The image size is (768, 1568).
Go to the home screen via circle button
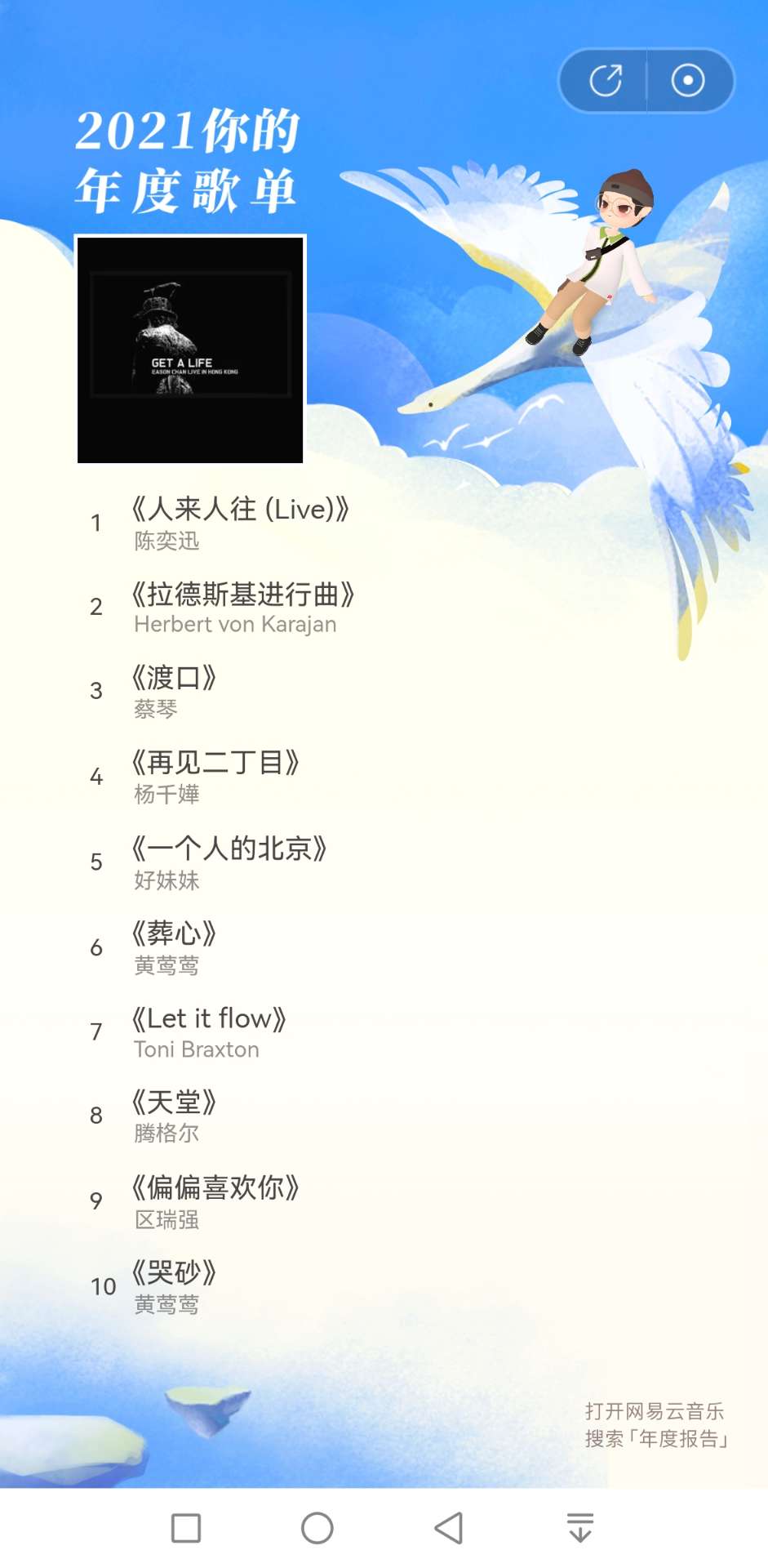click(317, 1528)
